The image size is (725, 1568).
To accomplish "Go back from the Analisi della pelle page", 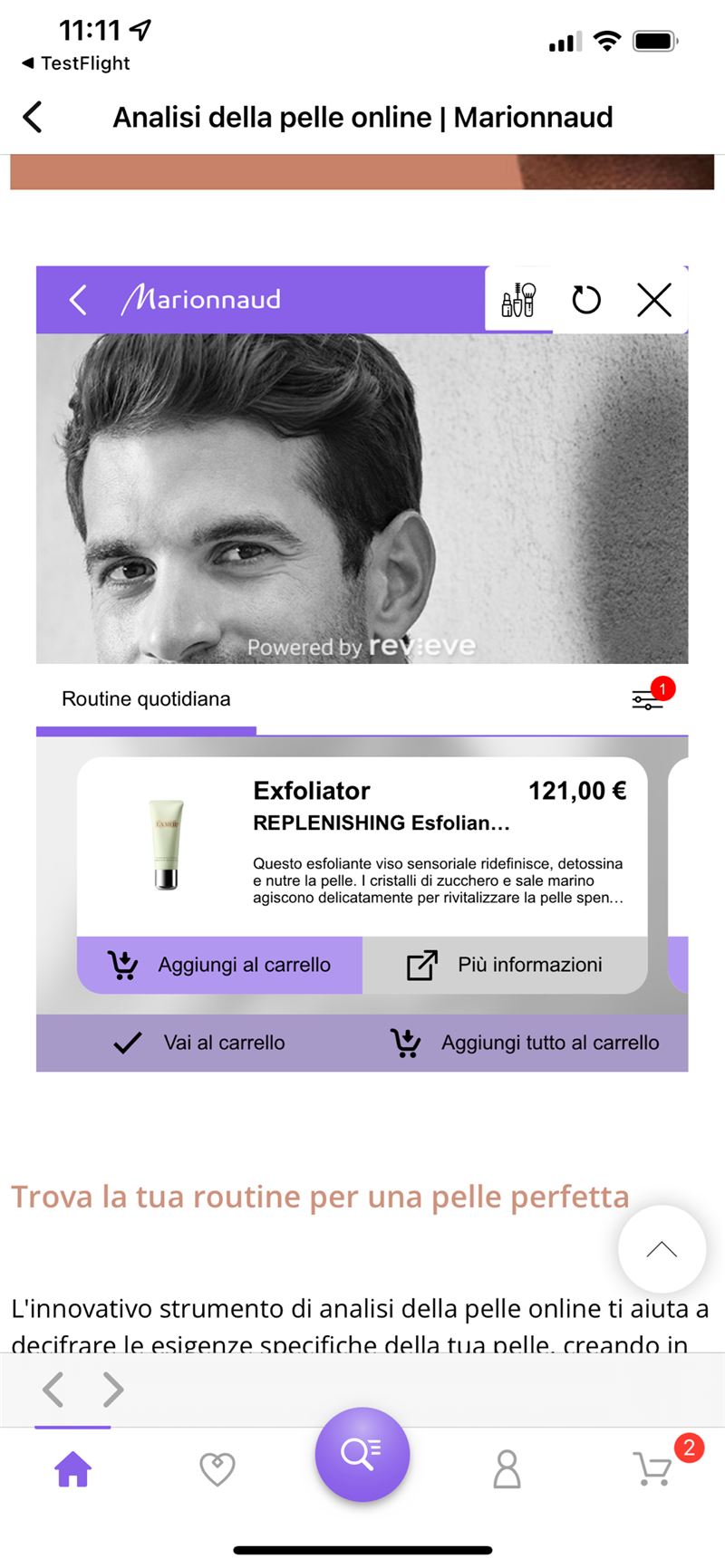I will coord(33,117).
